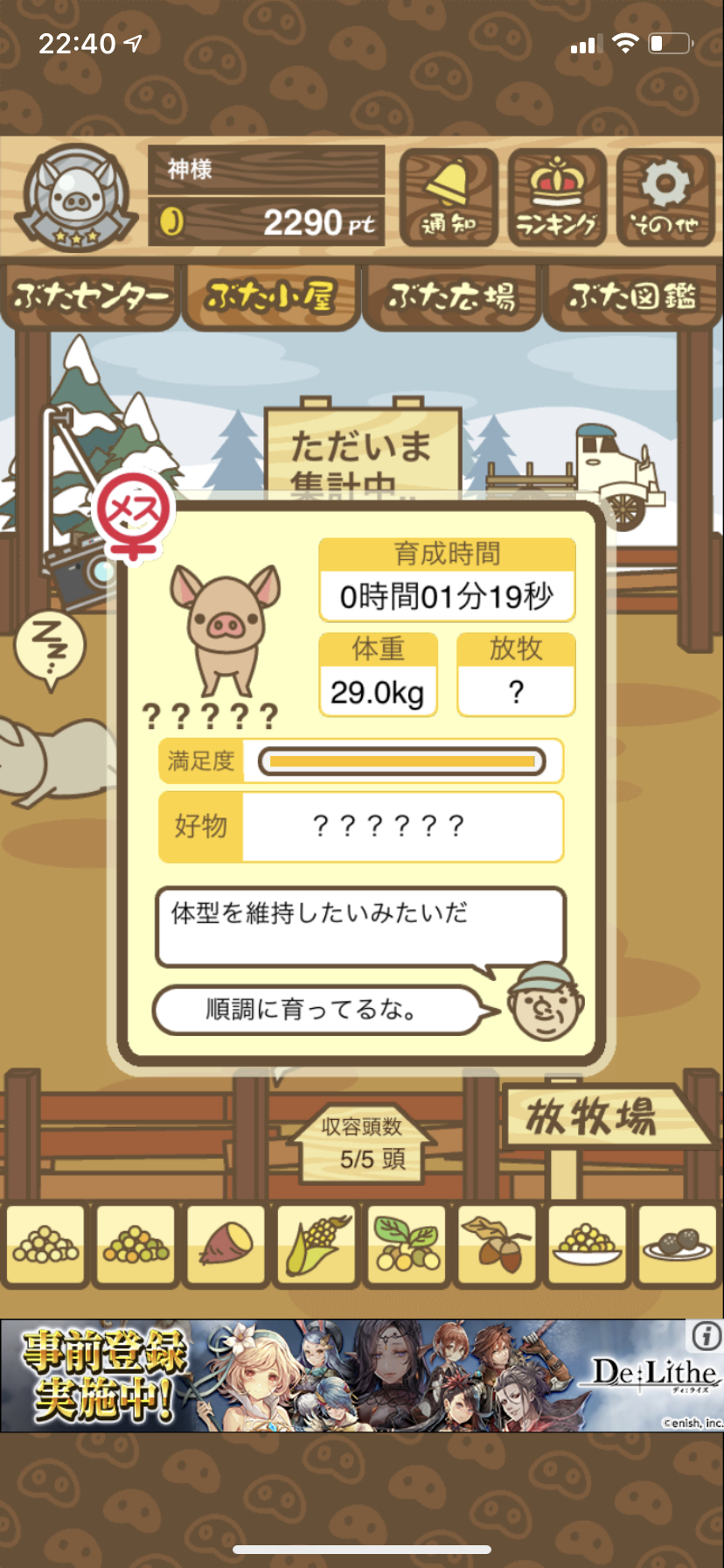The image size is (724, 1568).
Task: Pick the soybean branch feed
Action: (x=407, y=1243)
